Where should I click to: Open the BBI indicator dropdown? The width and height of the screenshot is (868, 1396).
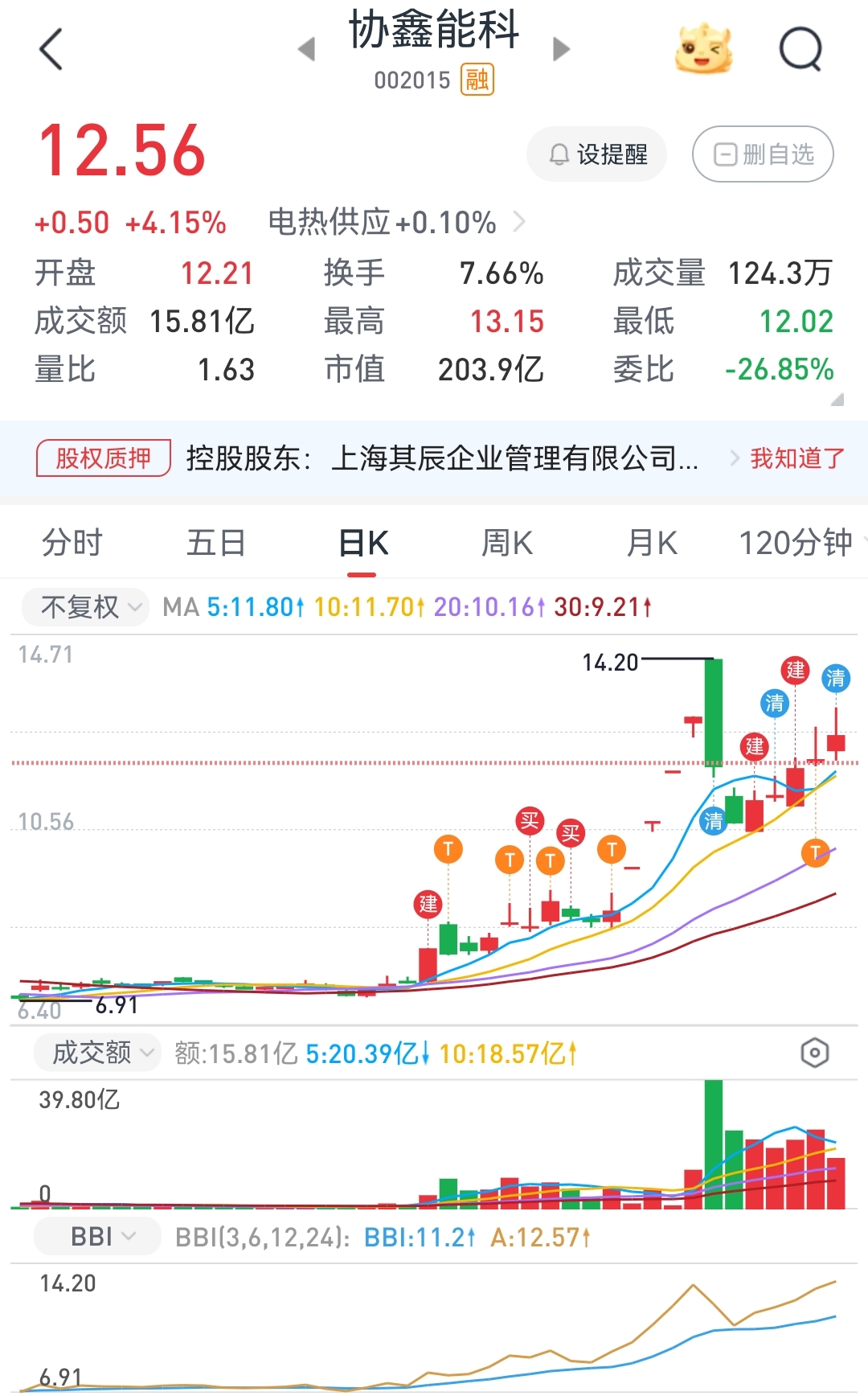click(97, 1236)
